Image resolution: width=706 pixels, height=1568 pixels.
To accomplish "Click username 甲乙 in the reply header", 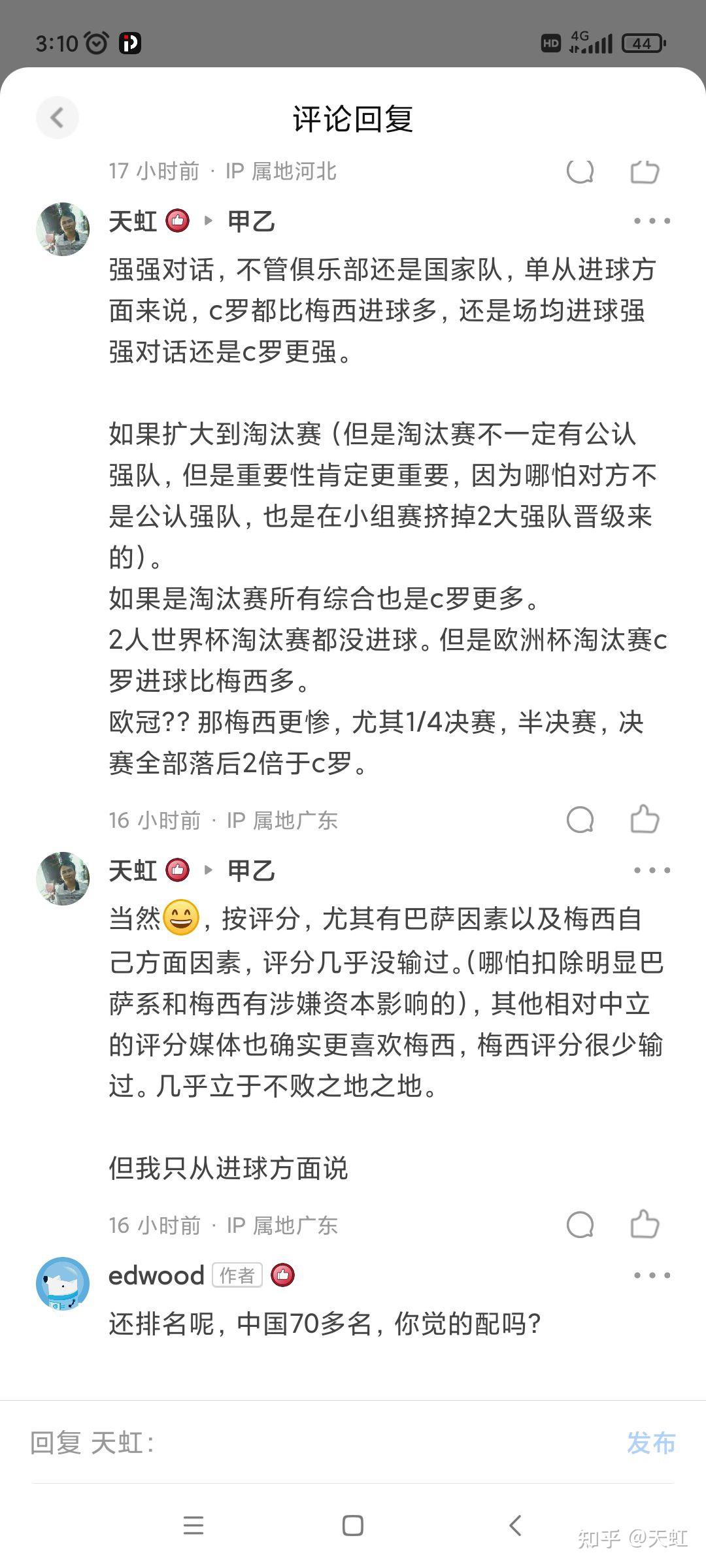I will 252,221.
